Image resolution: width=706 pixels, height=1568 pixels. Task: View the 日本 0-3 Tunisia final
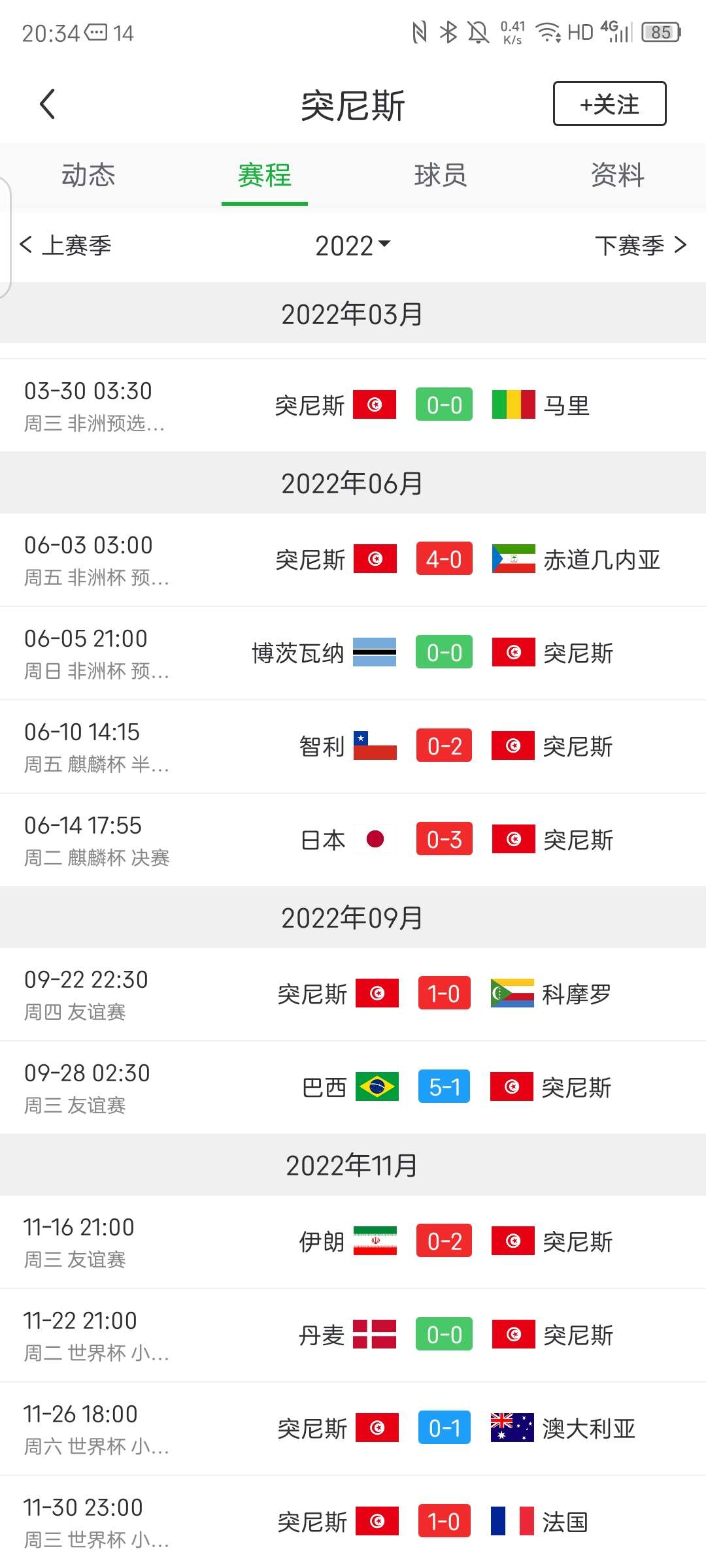click(x=353, y=840)
